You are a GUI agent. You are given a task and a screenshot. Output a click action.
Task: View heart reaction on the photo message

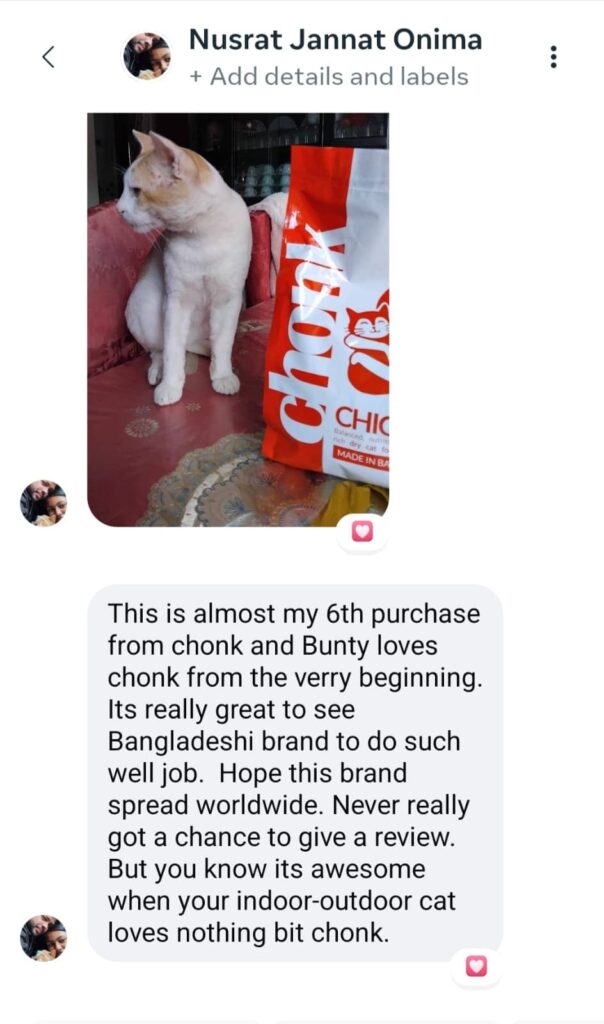(362, 533)
